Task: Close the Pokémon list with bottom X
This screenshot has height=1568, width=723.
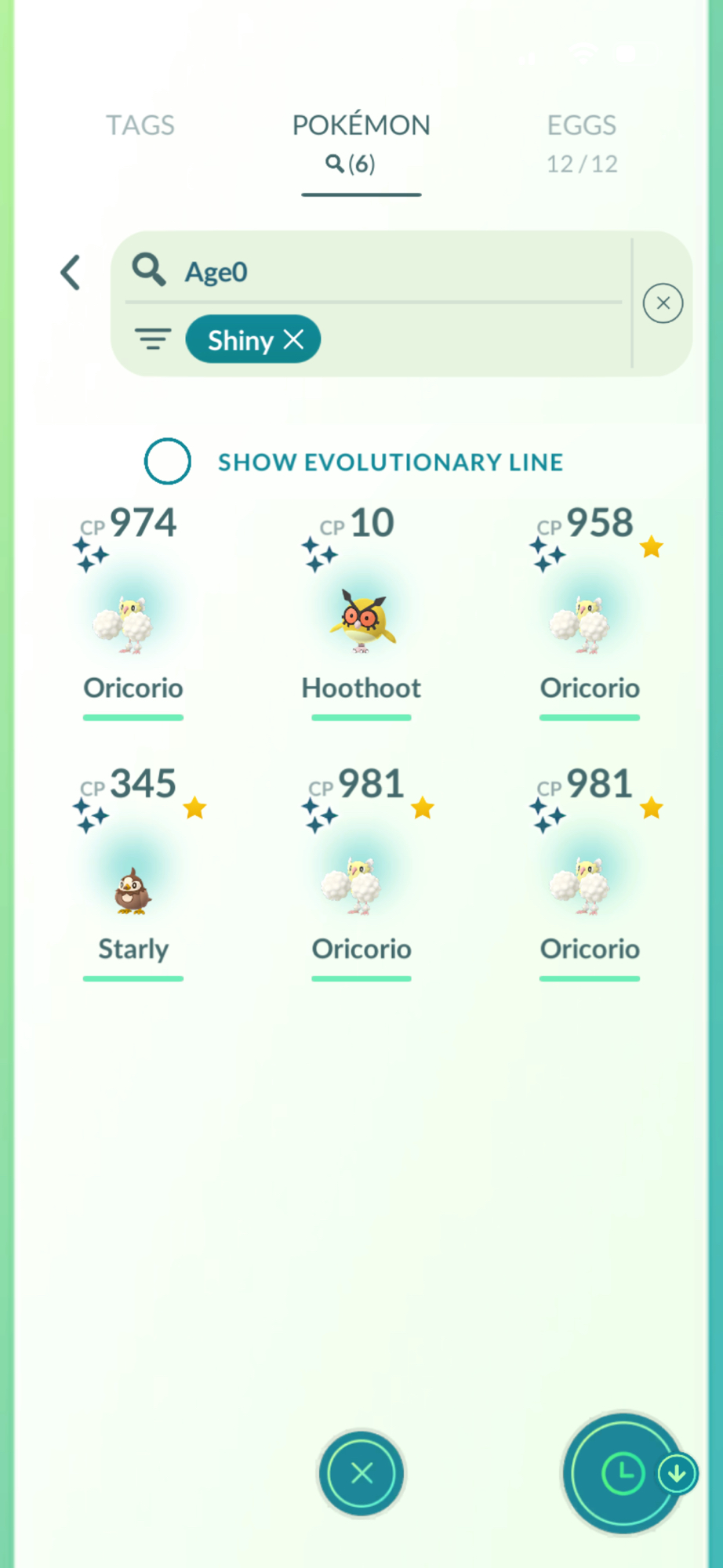Action: point(361,1473)
